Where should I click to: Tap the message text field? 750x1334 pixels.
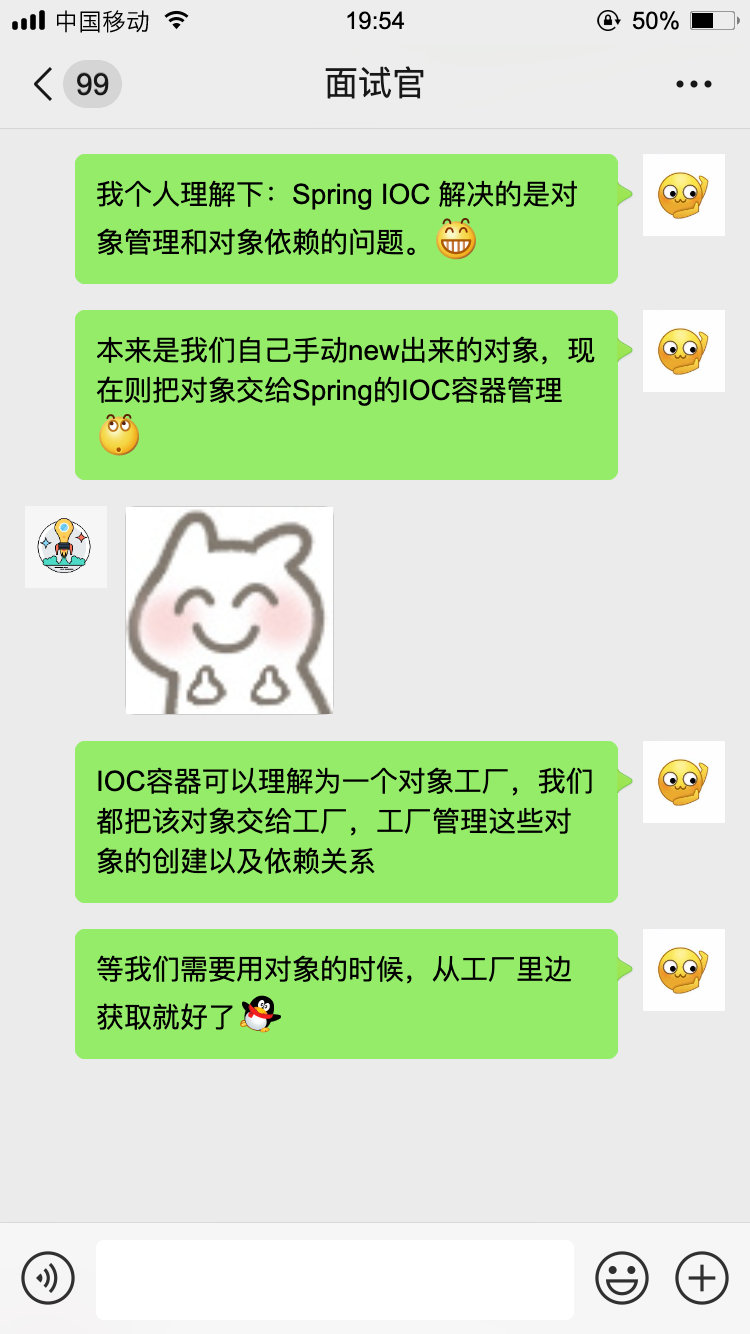coord(334,1278)
